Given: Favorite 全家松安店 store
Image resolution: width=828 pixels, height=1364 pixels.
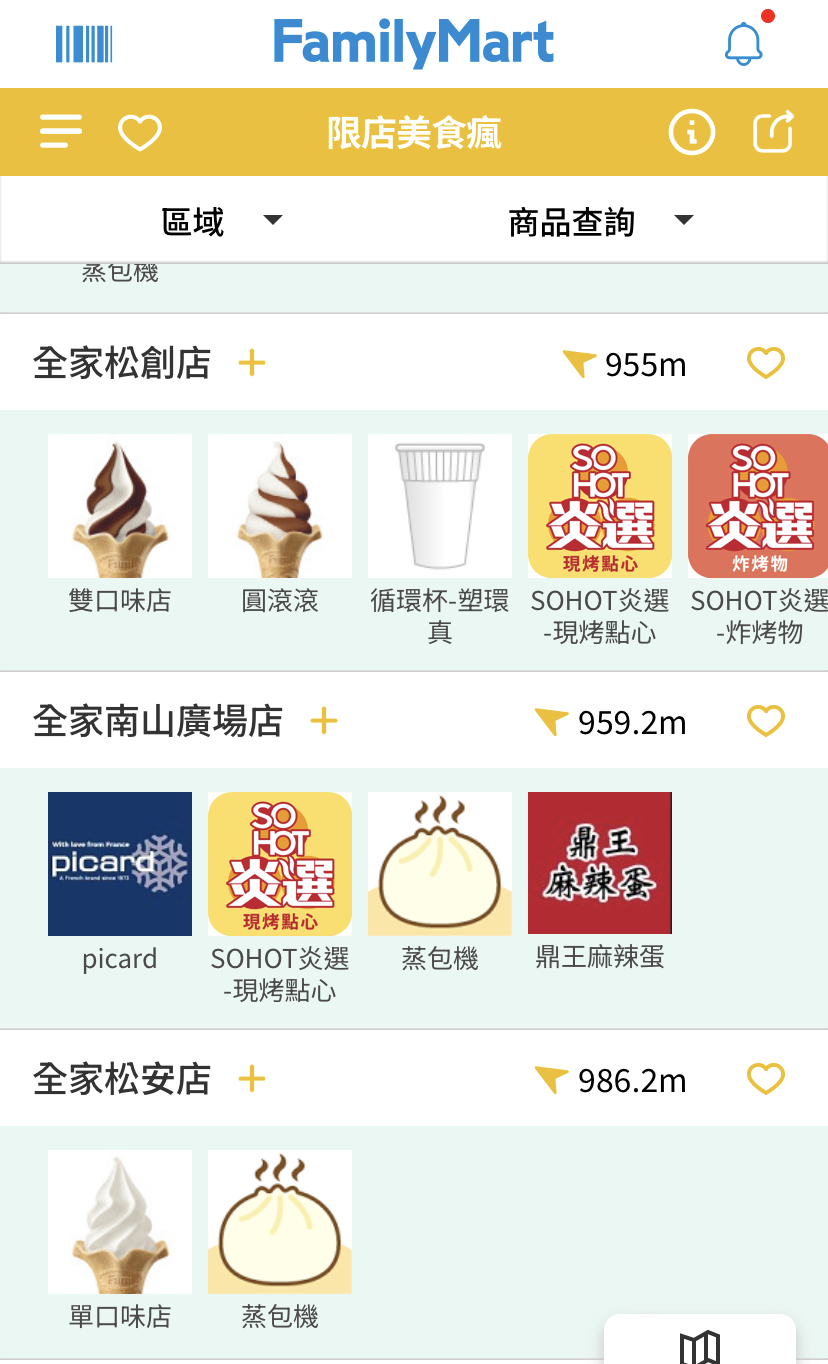Looking at the screenshot, I should [766, 1079].
